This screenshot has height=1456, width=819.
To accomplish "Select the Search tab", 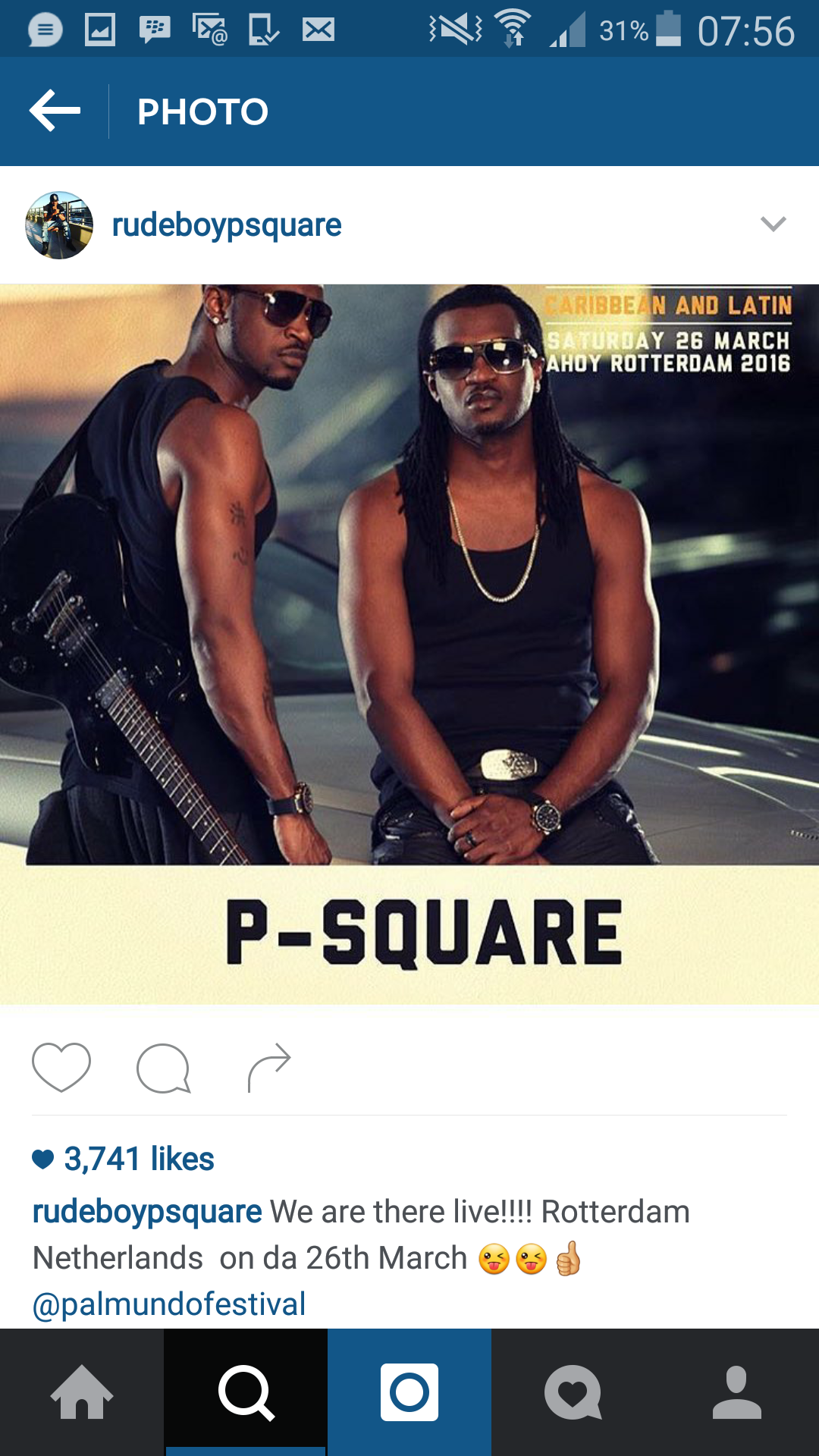I will click(x=246, y=1392).
